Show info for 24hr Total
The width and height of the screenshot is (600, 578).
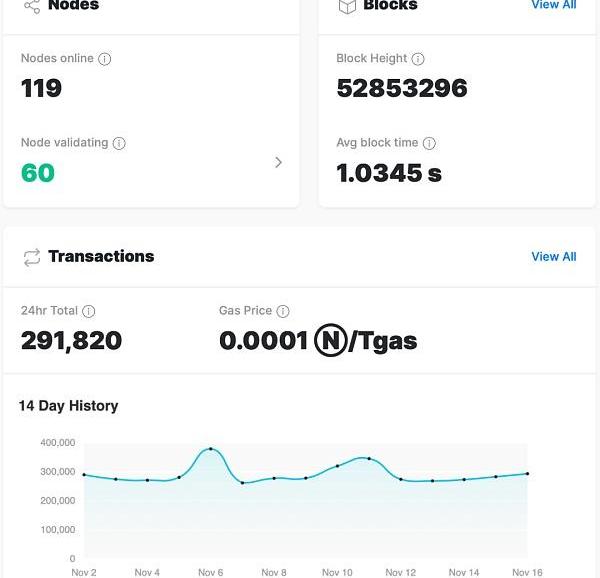tap(89, 311)
